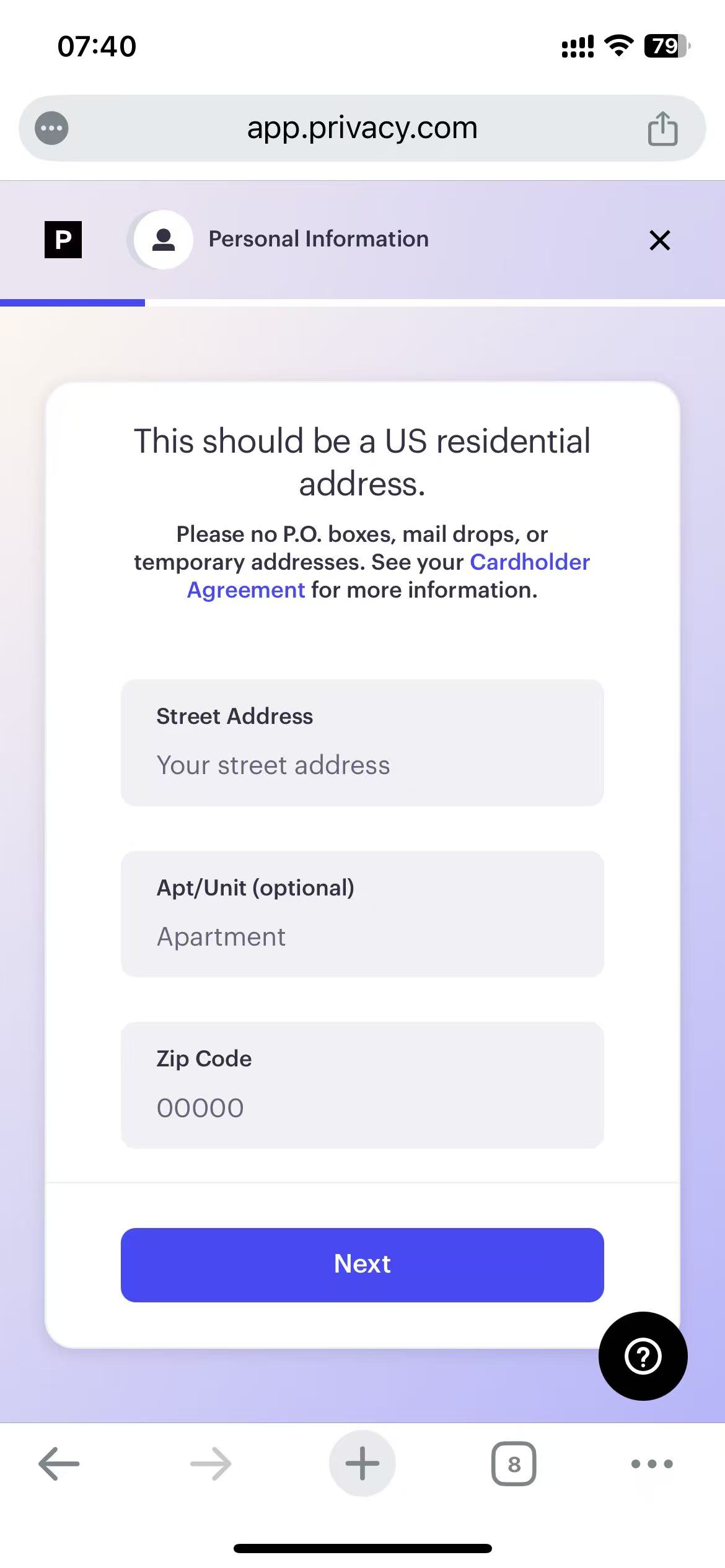The width and height of the screenshot is (725, 1568).
Task: Tap the app.privacy.com address bar
Action: click(362, 129)
